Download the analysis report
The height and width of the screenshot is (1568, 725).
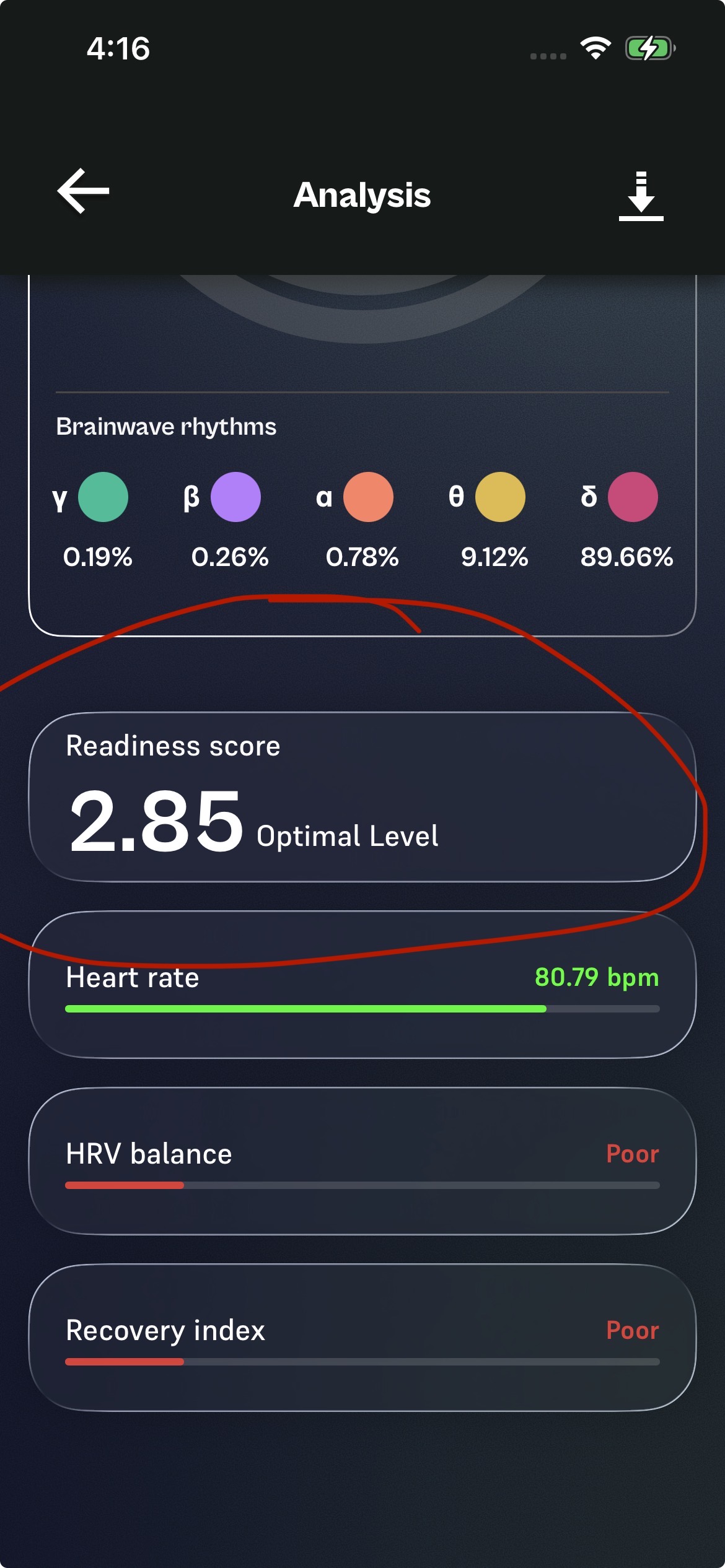(641, 196)
